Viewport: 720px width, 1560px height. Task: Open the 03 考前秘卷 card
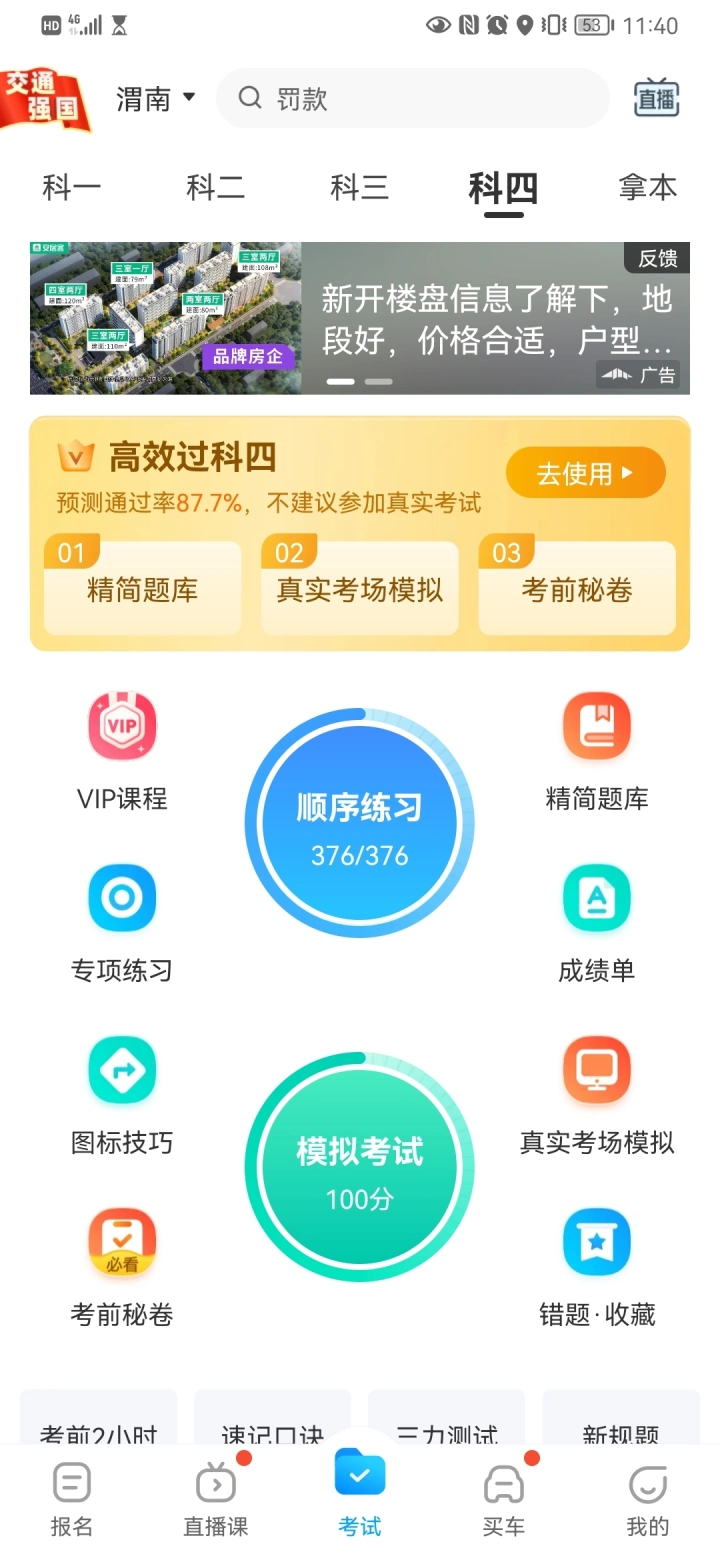point(577,588)
